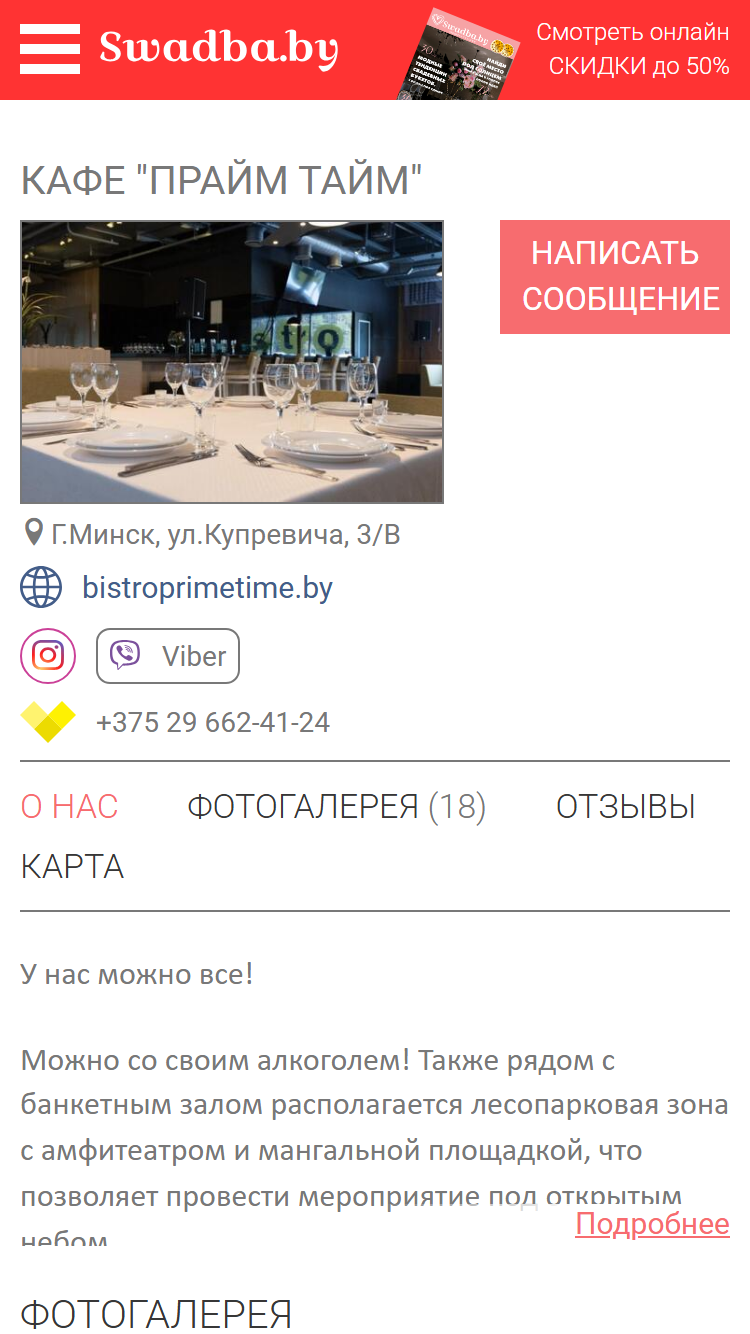Viewport: 750px width, 1334px height.
Task: Open the cafe's main photo
Action: coord(232,362)
